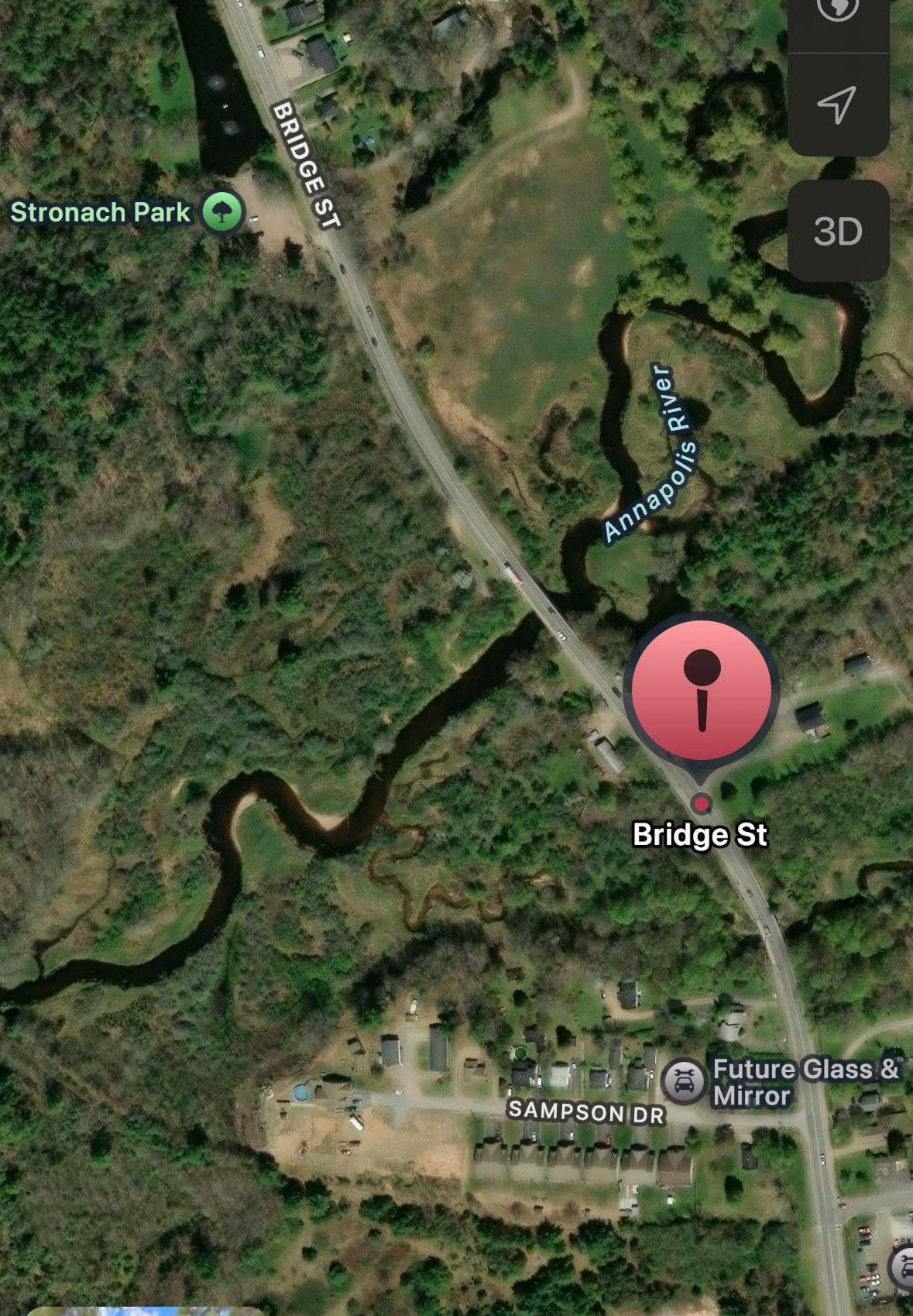
Task: Tap the location tracking arrow
Action: coord(838,104)
